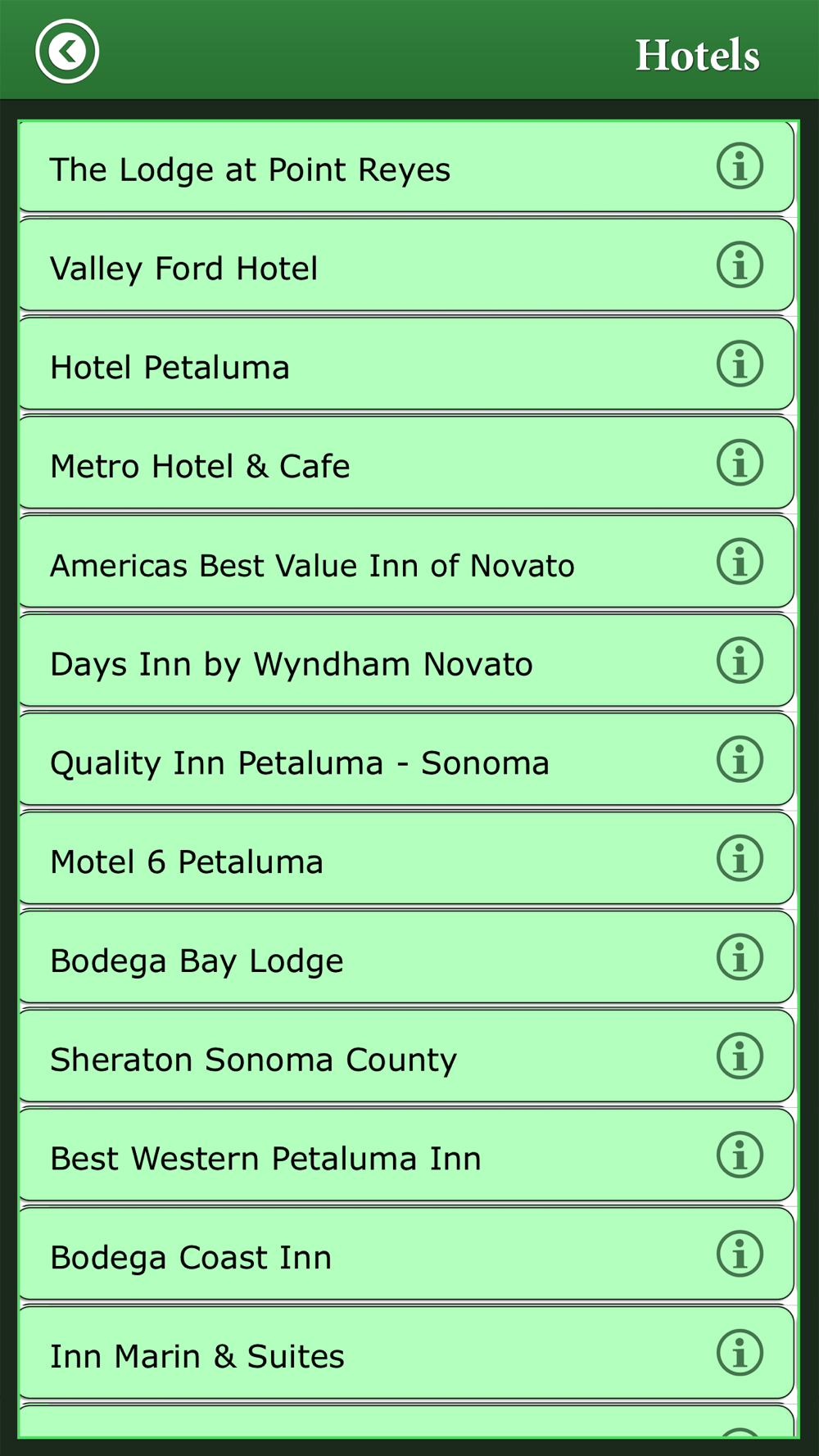Open Sheraton Sonoma County
The height and width of the screenshot is (1456, 819).
pyautogui.click(x=406, y=1056)
